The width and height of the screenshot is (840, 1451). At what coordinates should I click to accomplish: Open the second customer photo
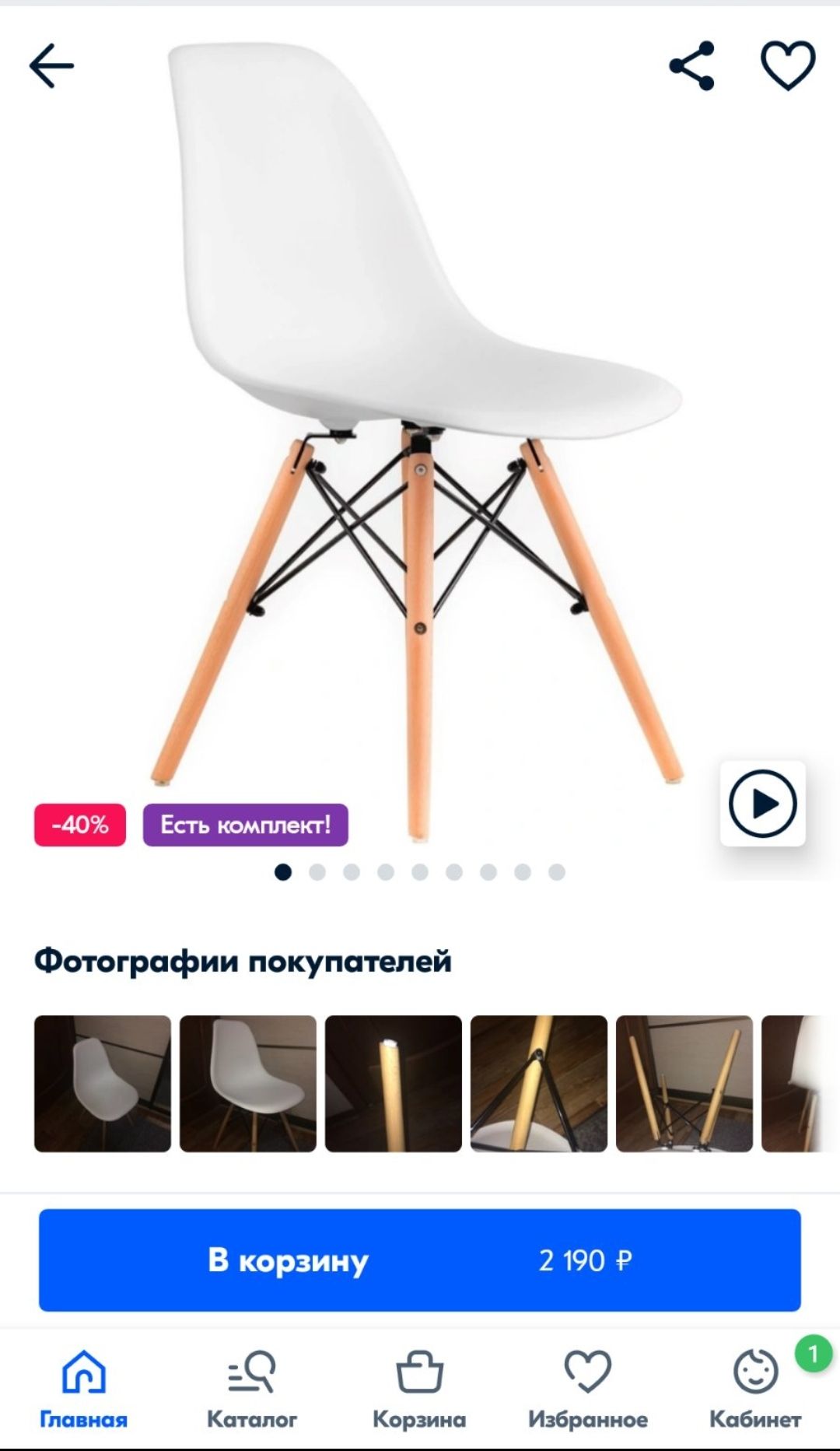pos(247,1083)
